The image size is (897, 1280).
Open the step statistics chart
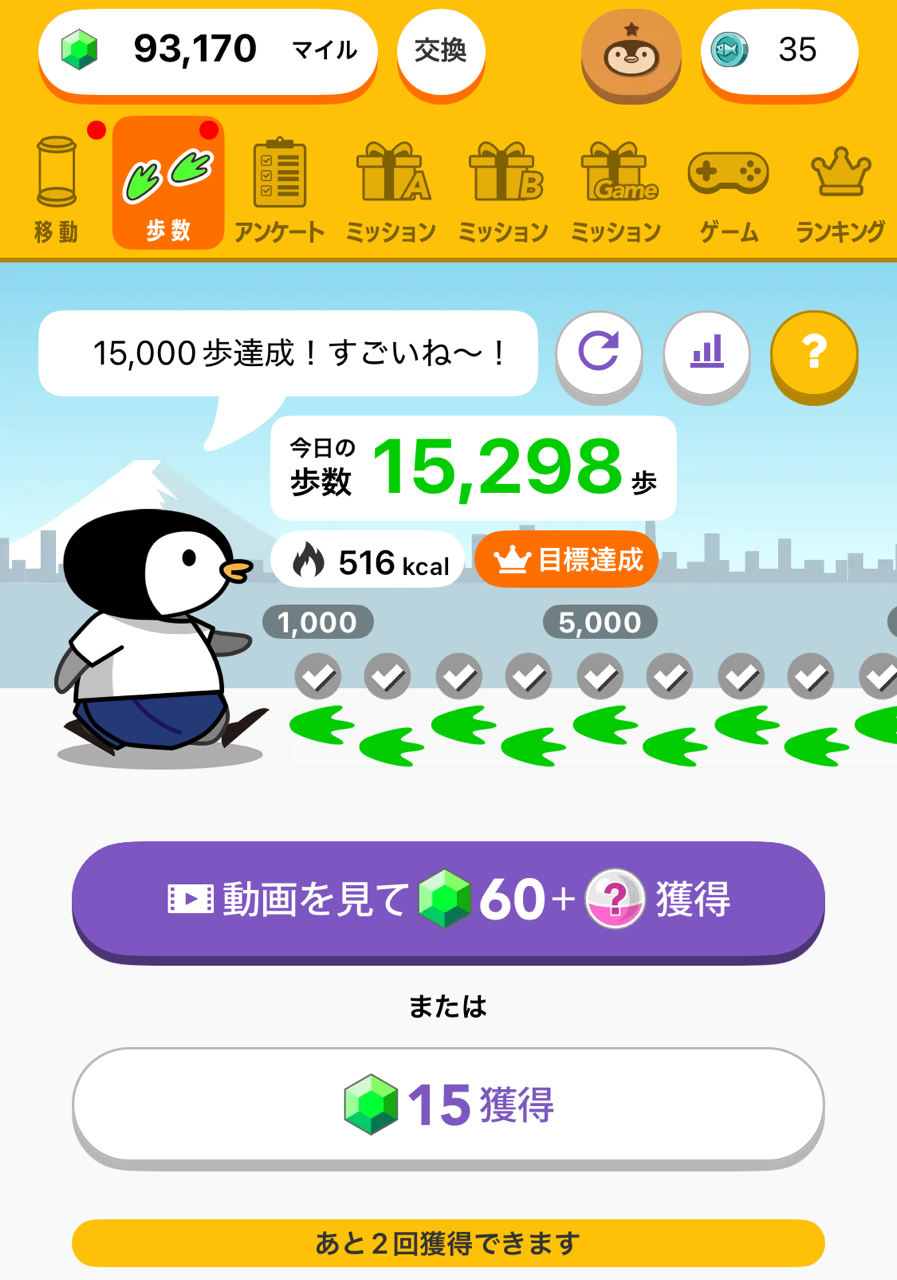point(707,352)
